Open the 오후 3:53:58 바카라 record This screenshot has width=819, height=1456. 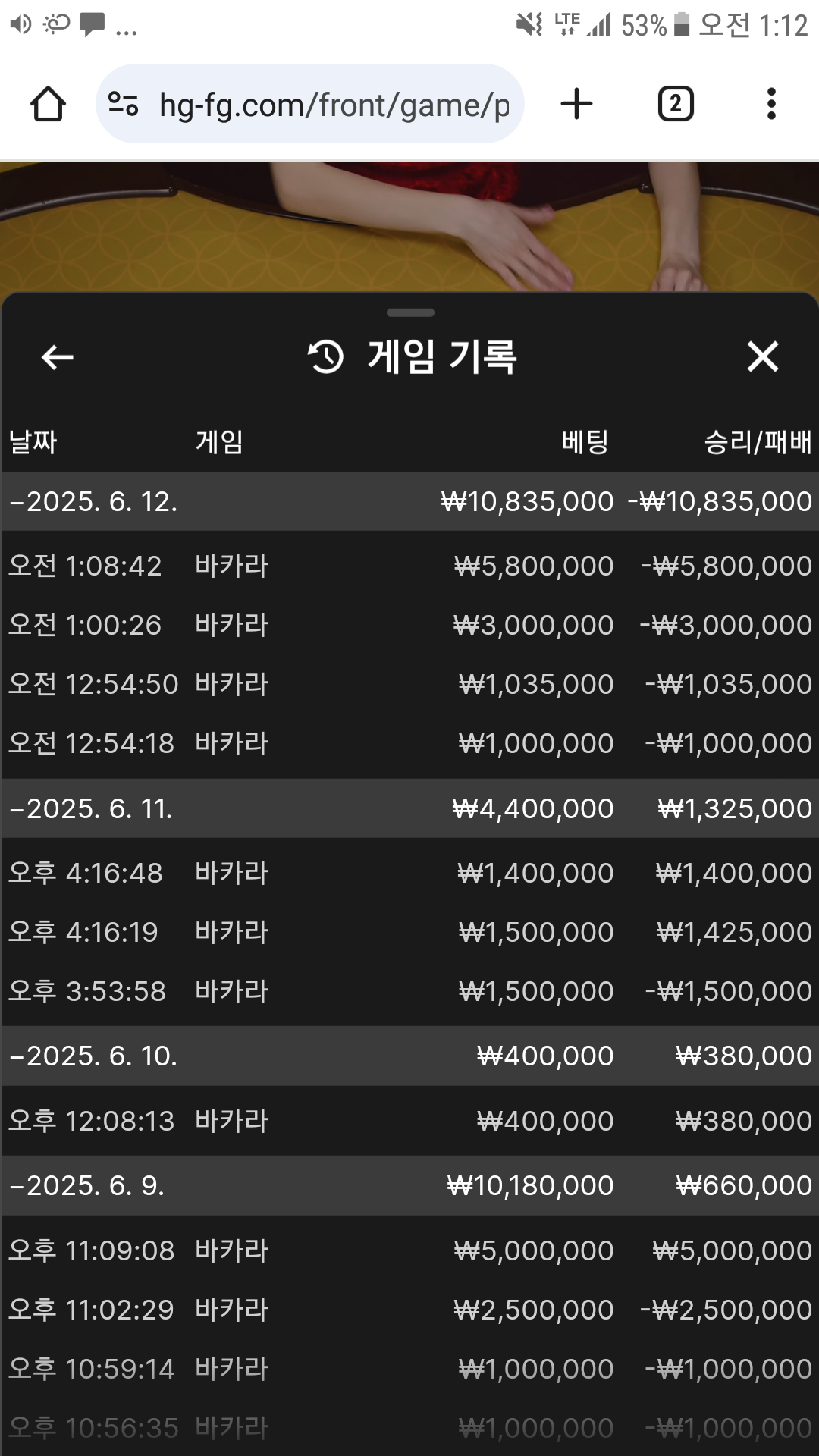[x=409, y=991]
